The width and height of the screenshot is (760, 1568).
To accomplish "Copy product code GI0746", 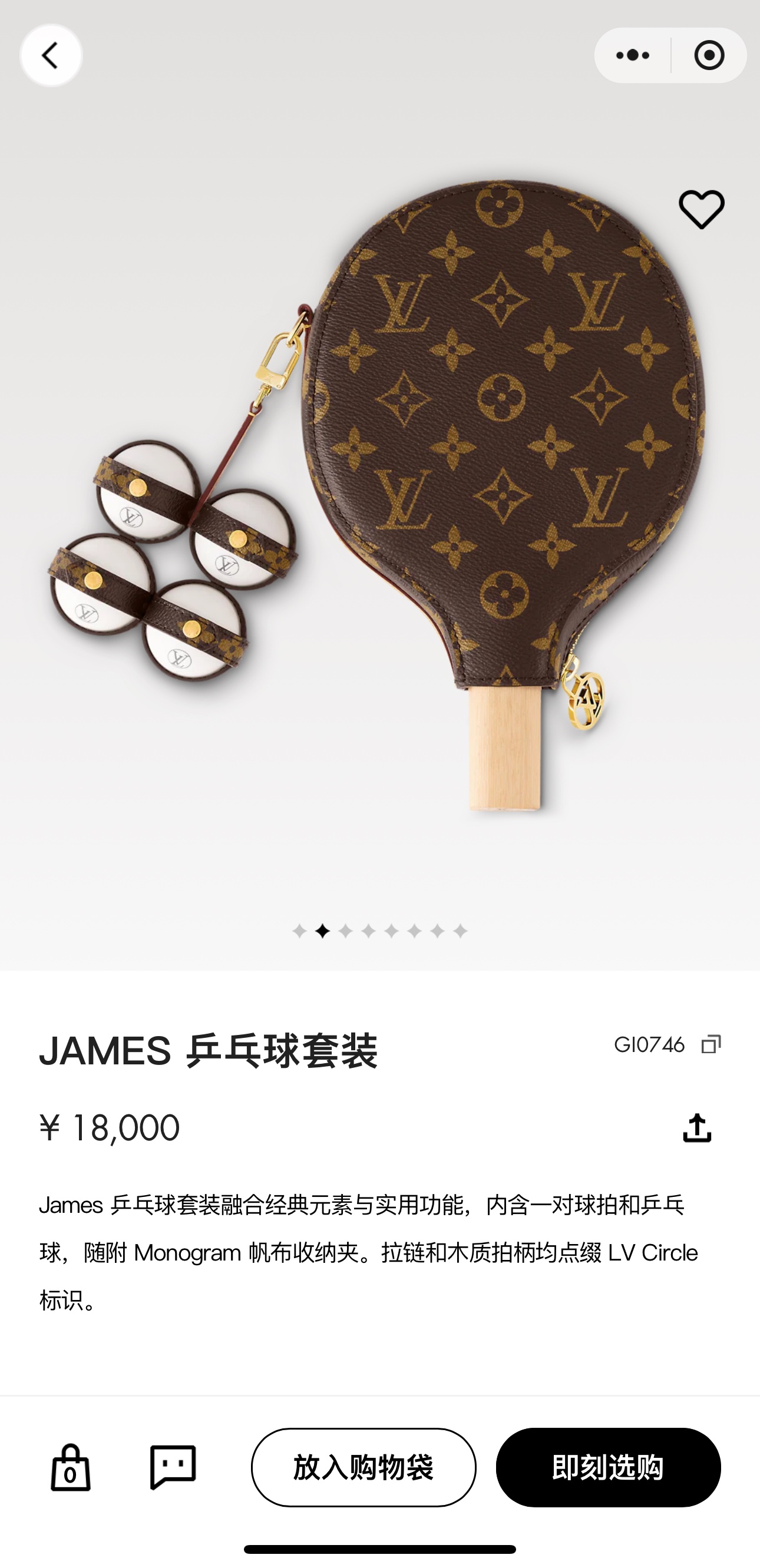I will point(711,1044).
